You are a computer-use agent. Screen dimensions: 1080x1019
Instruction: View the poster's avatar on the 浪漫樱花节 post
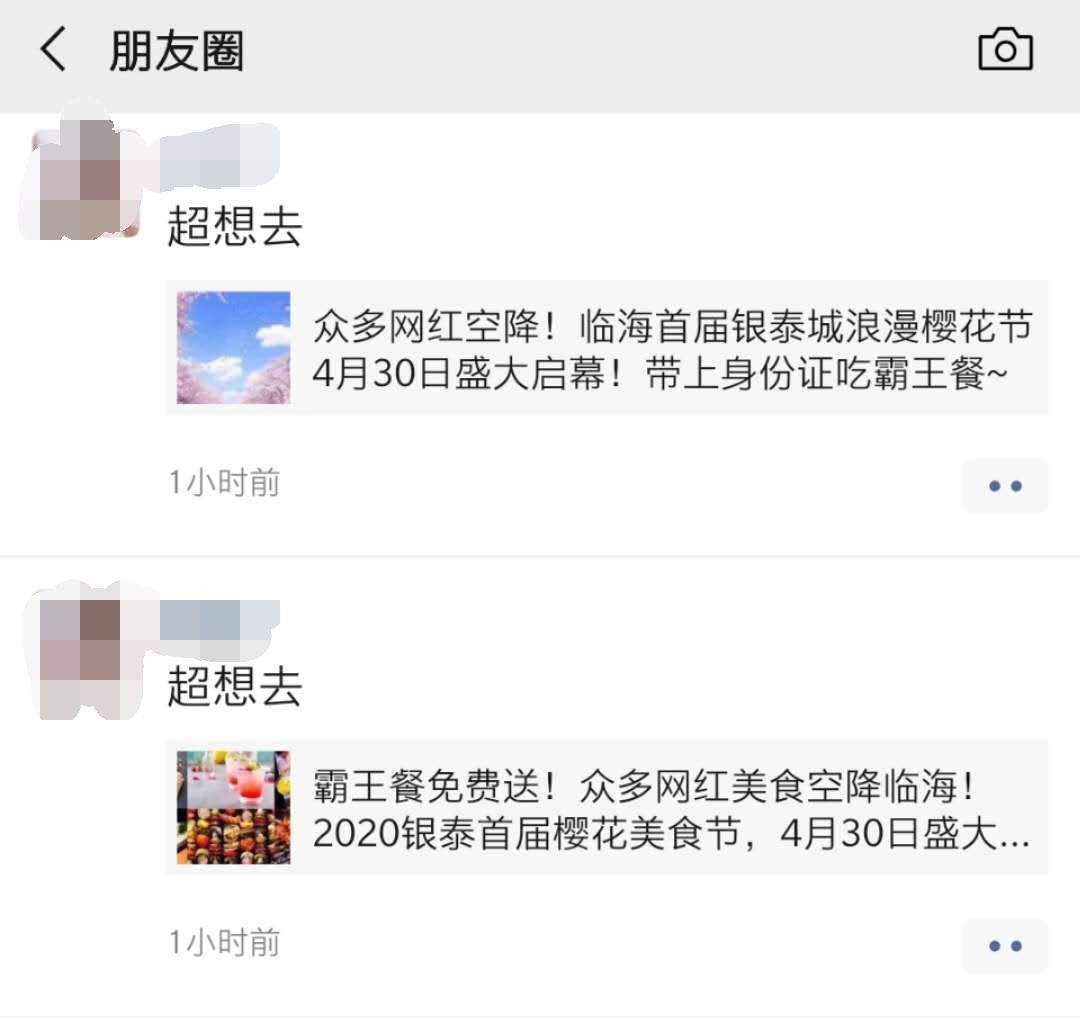(x=85, y=182)
